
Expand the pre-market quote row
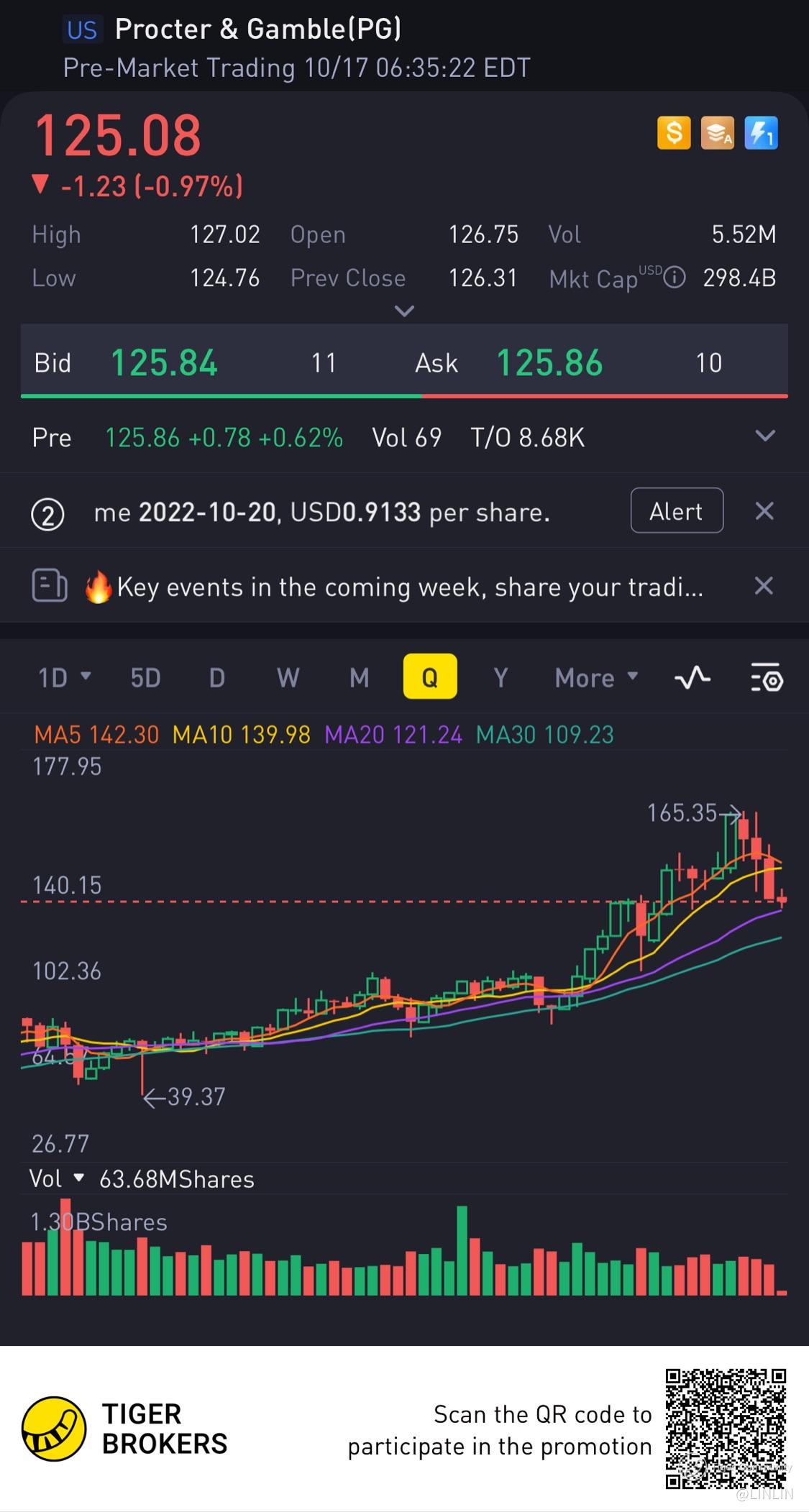tap(765, 436)
